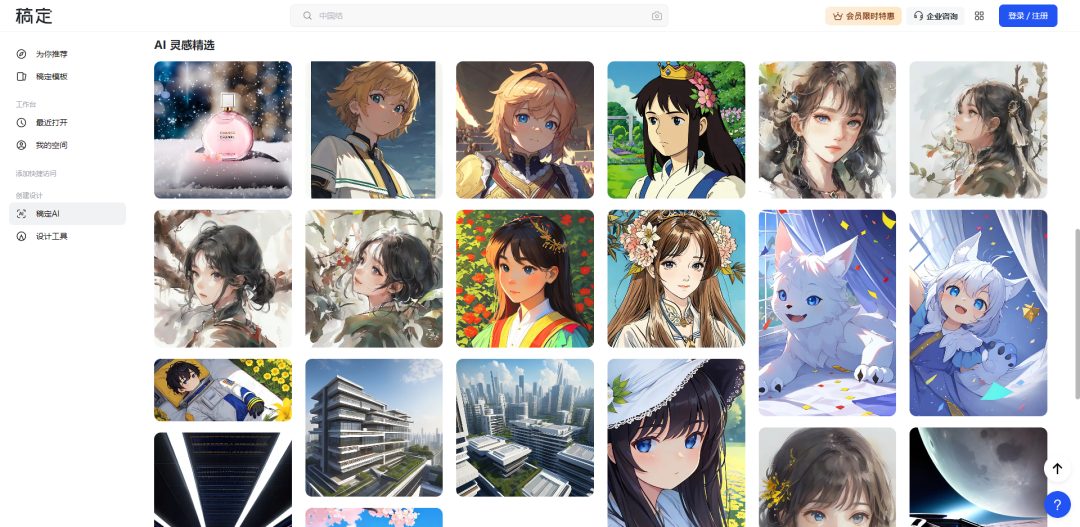This screenshot has width=1080, height=527.
Task: Open 最近打开 in the sidebar
Action: (50, 122)
